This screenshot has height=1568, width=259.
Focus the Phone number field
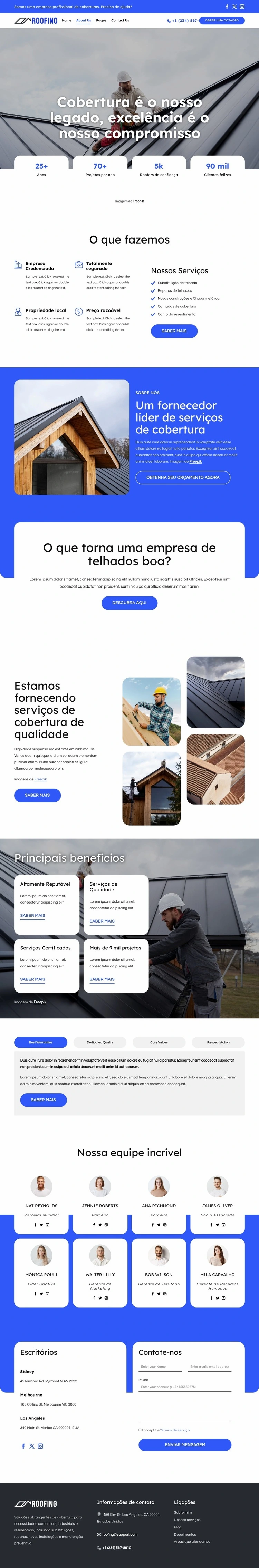tap(185, 1387)
